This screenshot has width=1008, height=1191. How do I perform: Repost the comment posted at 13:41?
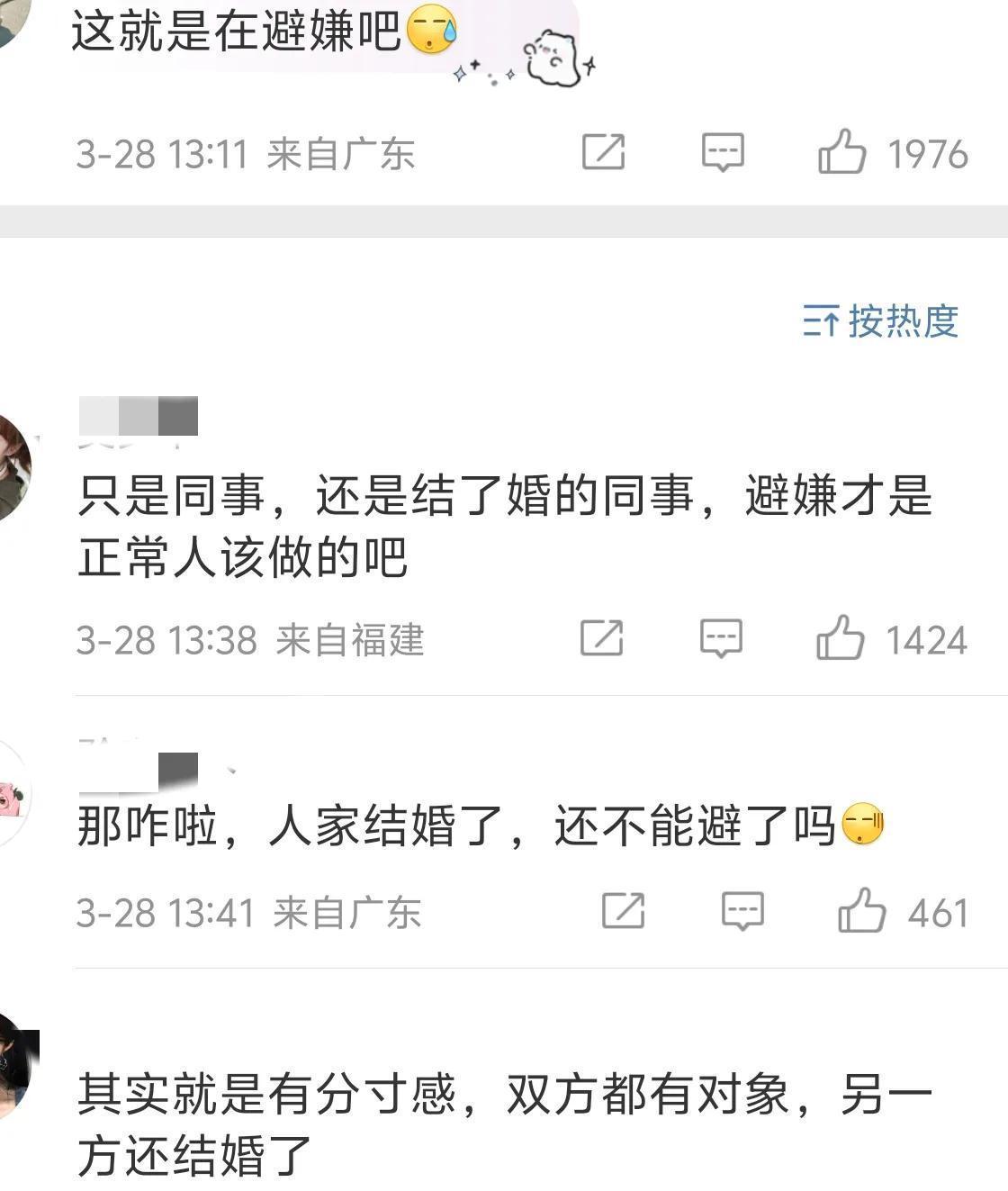click(623, 910)
